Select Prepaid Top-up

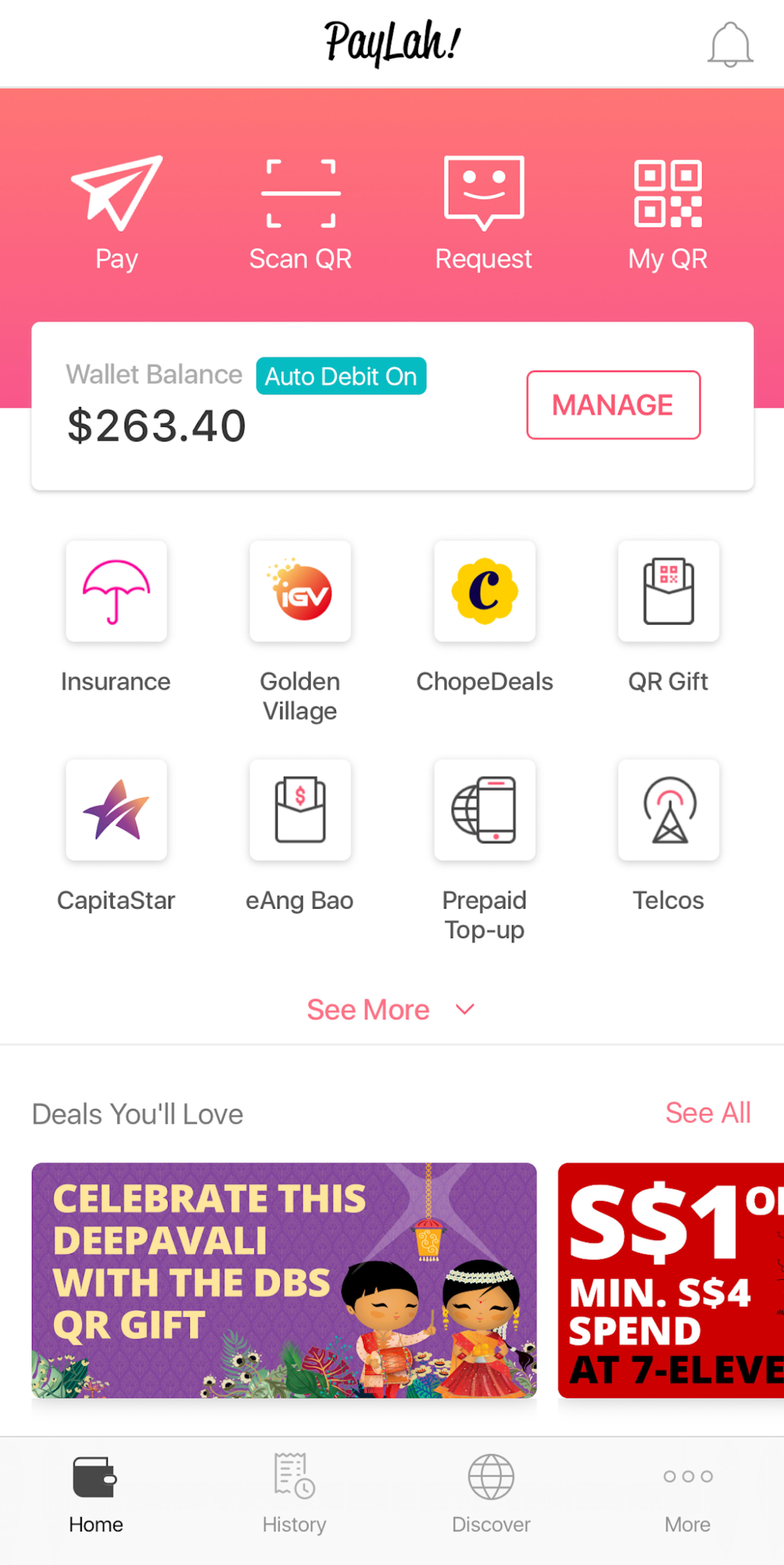(484, 810)
